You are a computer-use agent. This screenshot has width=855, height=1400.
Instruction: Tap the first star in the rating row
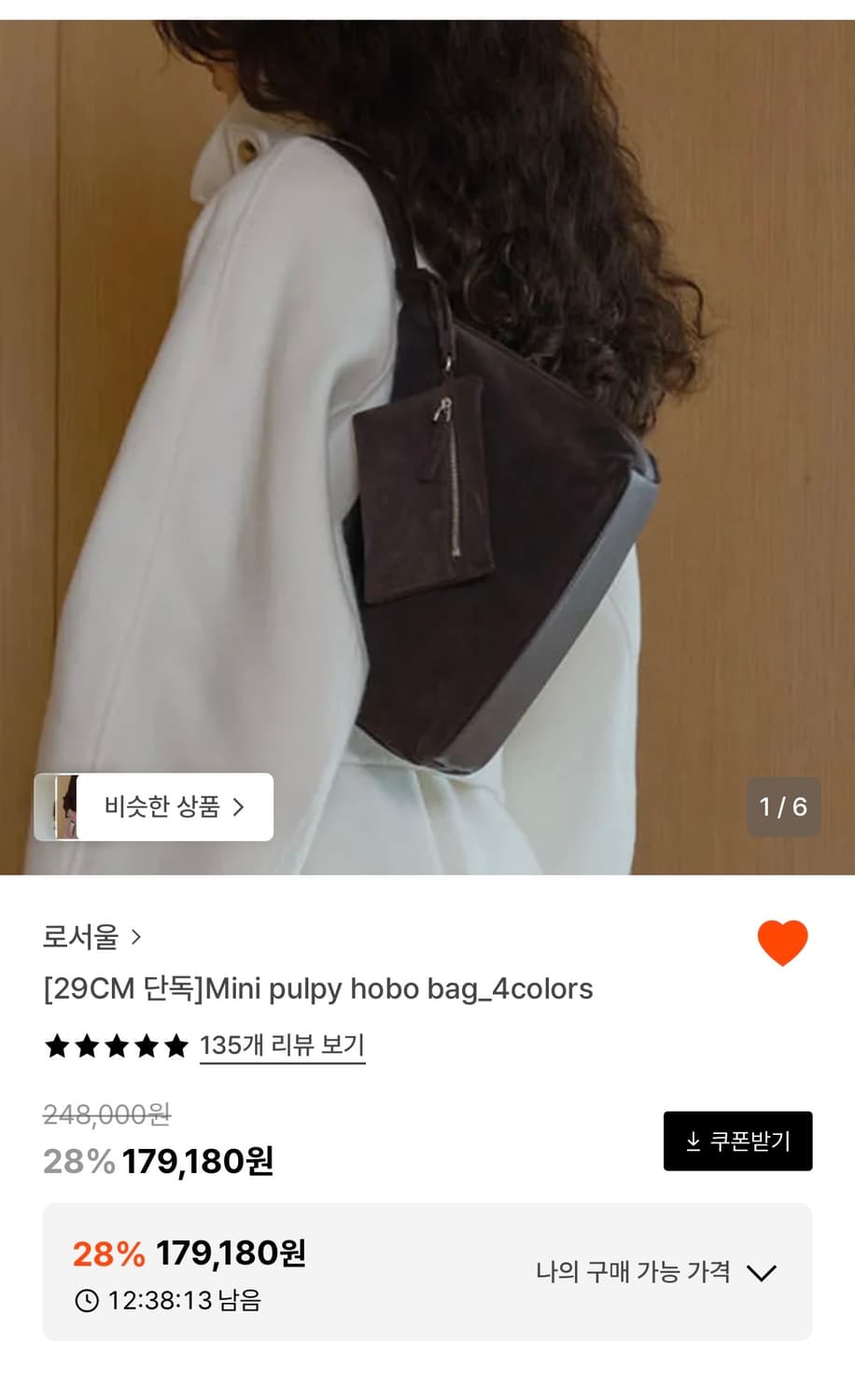click(58, 1046)
